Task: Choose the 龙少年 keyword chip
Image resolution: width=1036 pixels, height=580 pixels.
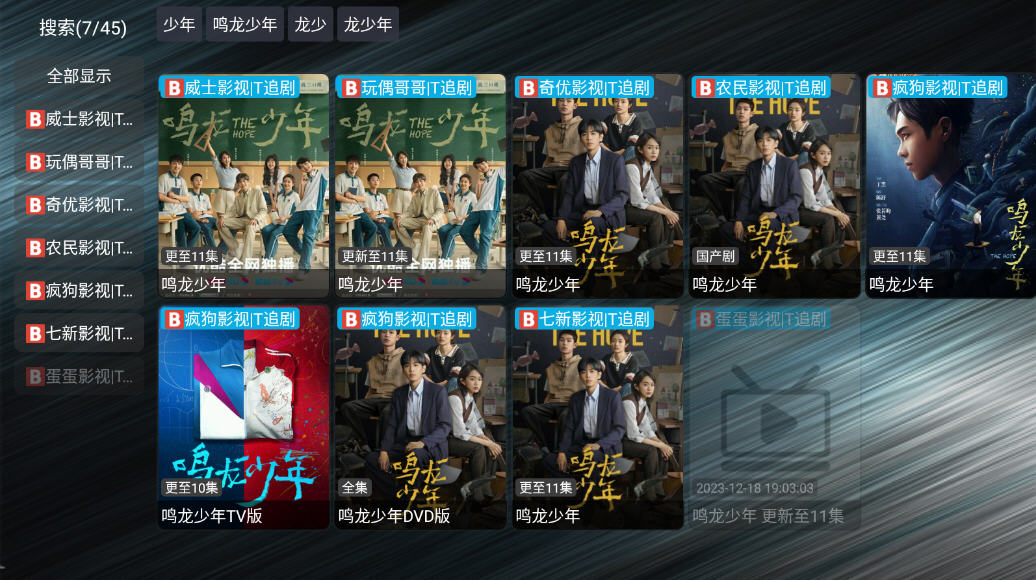Action: pyautogui.click(x=367, y=25)
